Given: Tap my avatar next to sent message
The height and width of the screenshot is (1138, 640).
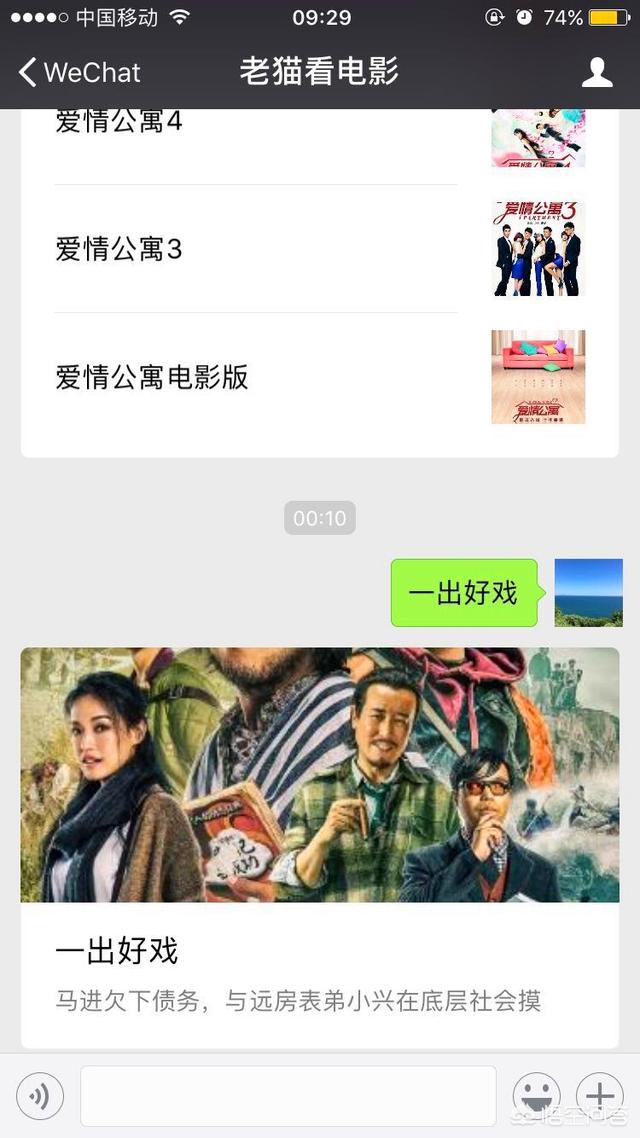Looking at the screenshot, I should click(x=588, y=593).
